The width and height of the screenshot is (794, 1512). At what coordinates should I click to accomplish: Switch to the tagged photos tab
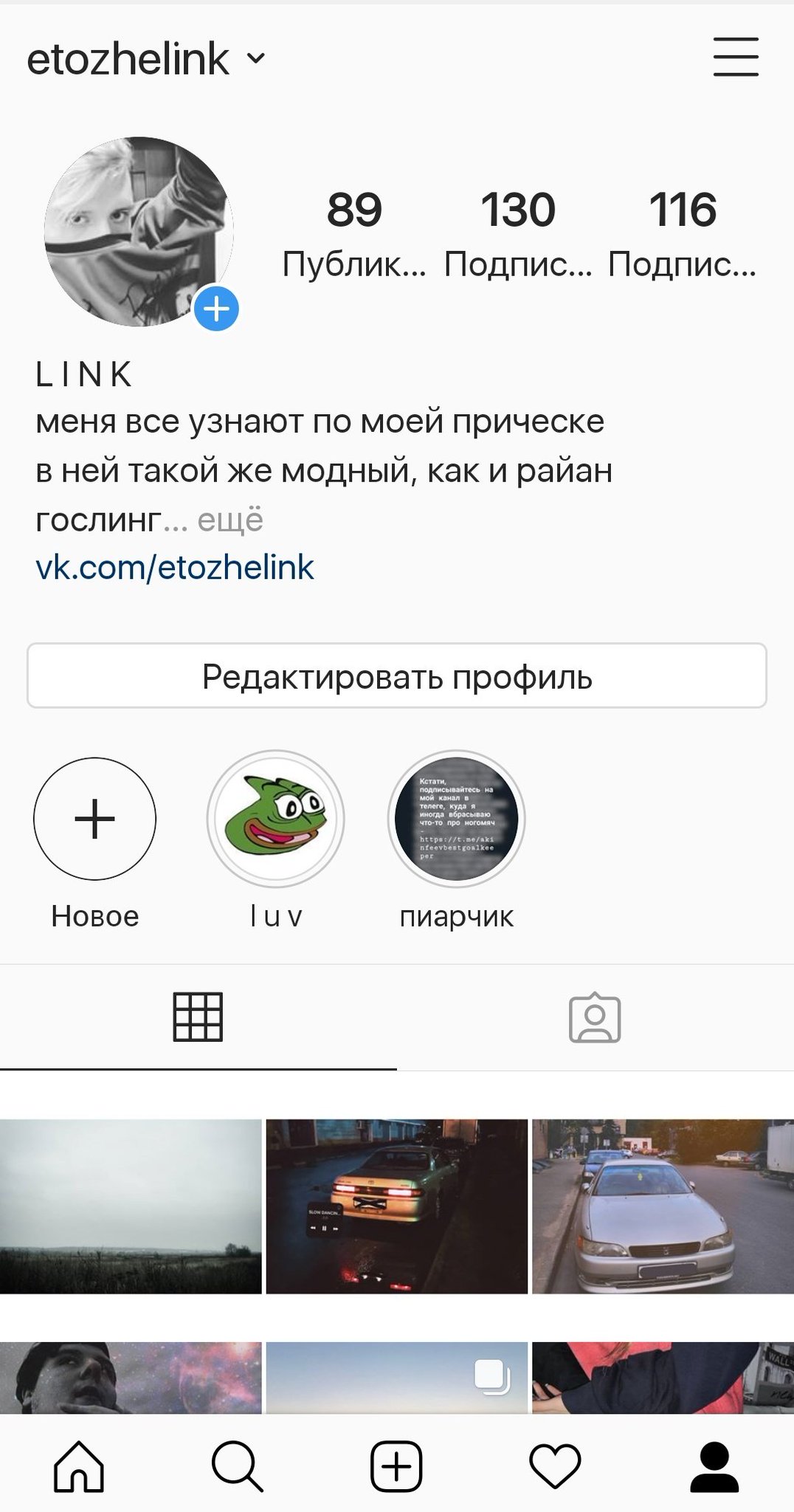(595, 1019)
